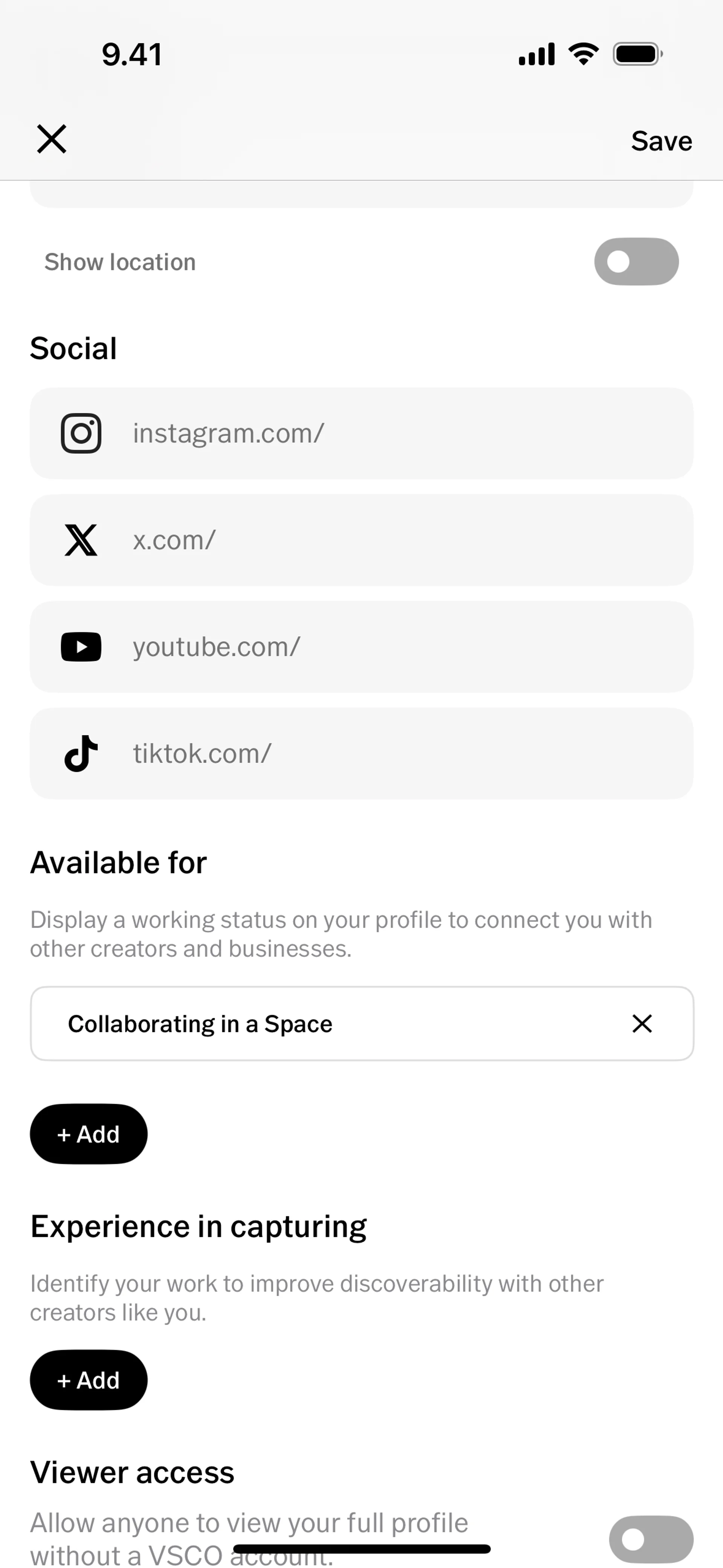Screen dimensions: 723x1568
Task: Remove the Collaborating in a Space status
Action: pos(642,1024)
